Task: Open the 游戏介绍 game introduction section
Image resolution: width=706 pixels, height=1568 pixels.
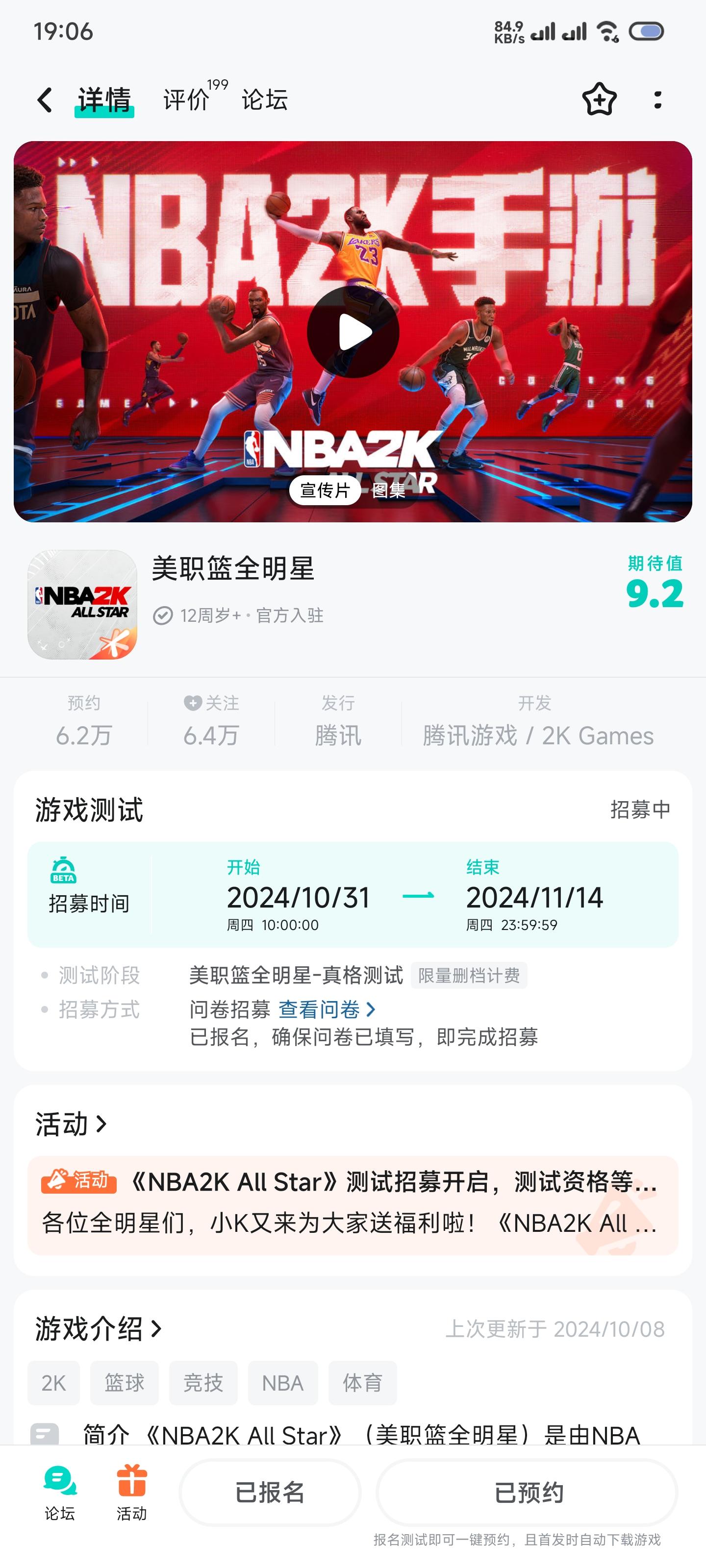Action: tap(98, 1328)
